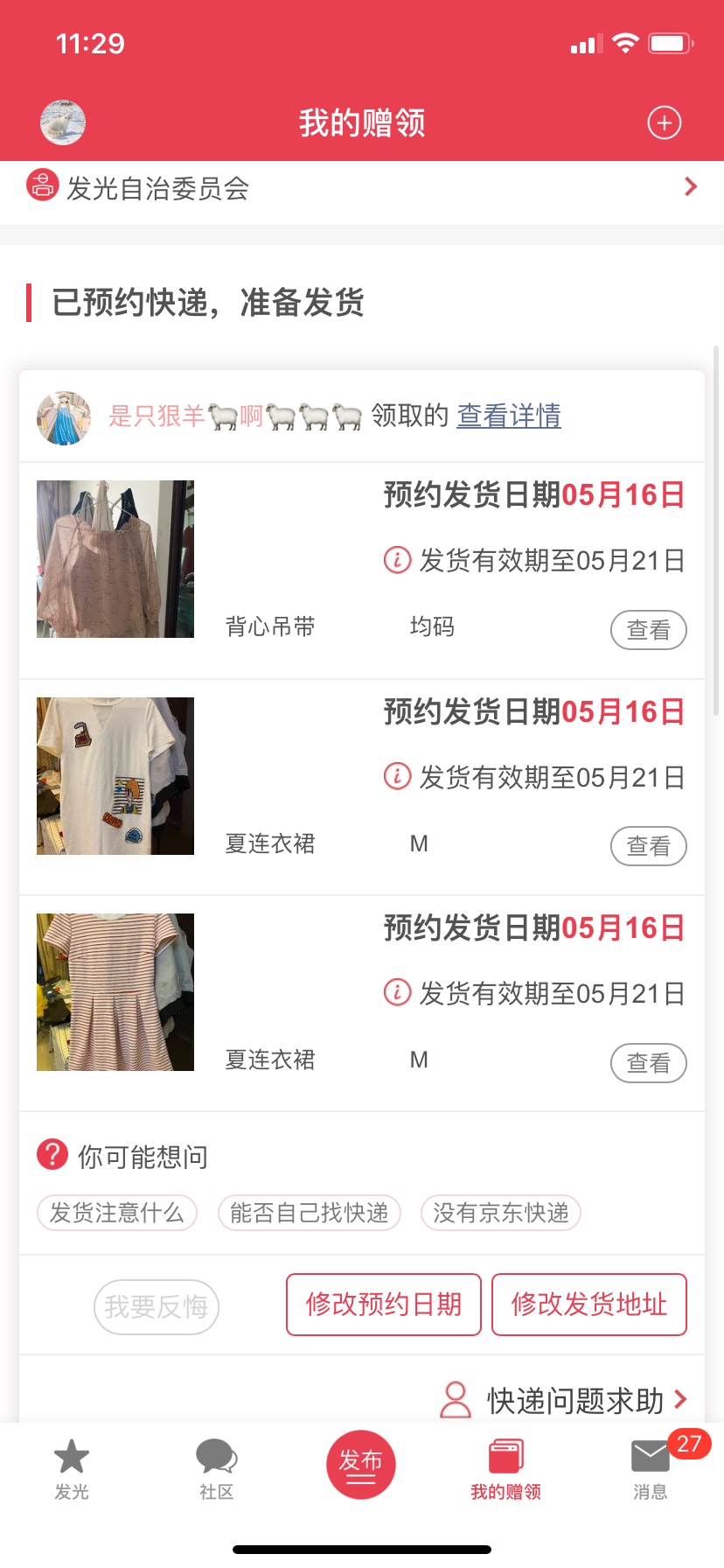Tap the red 发布 button

coord(361,1465)
